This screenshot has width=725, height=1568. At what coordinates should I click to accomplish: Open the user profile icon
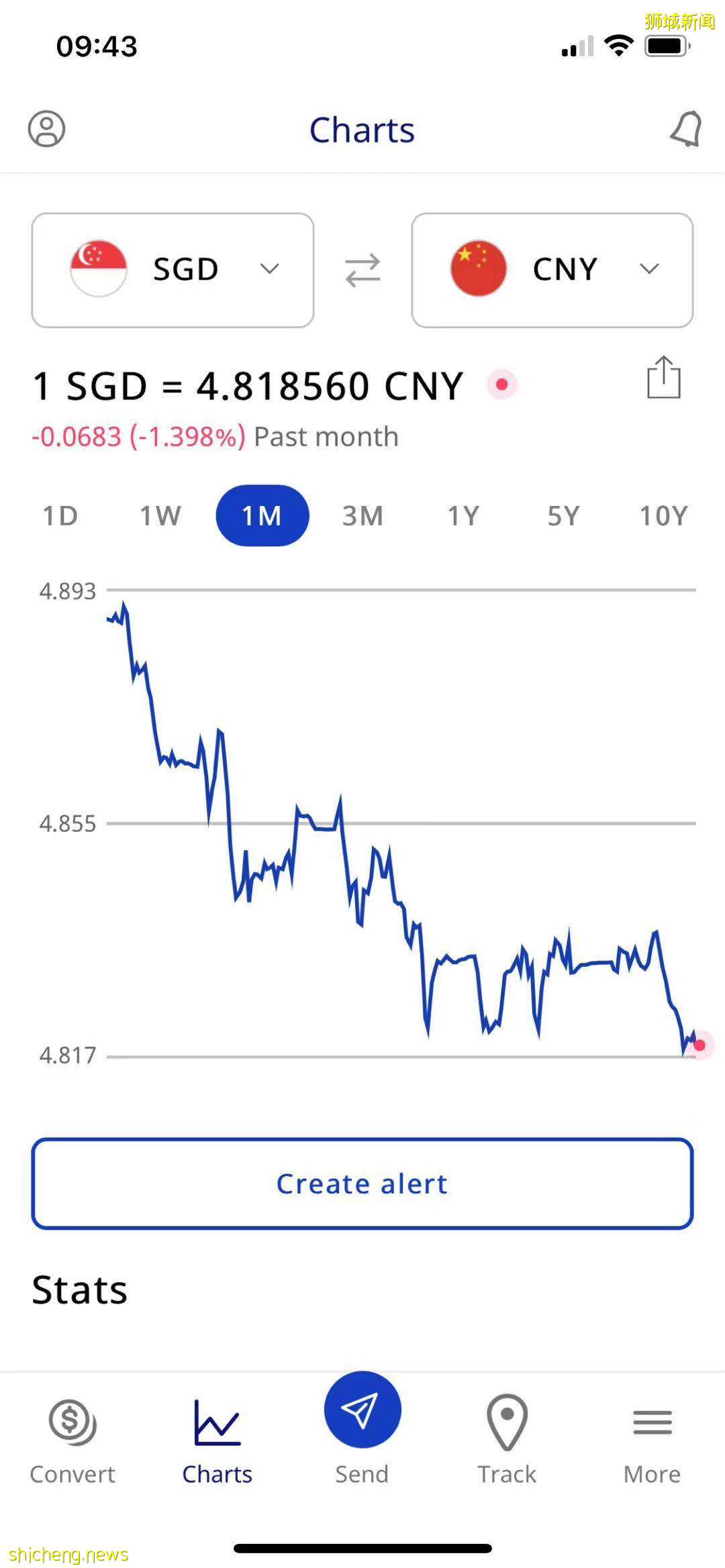tap(47, 129)
